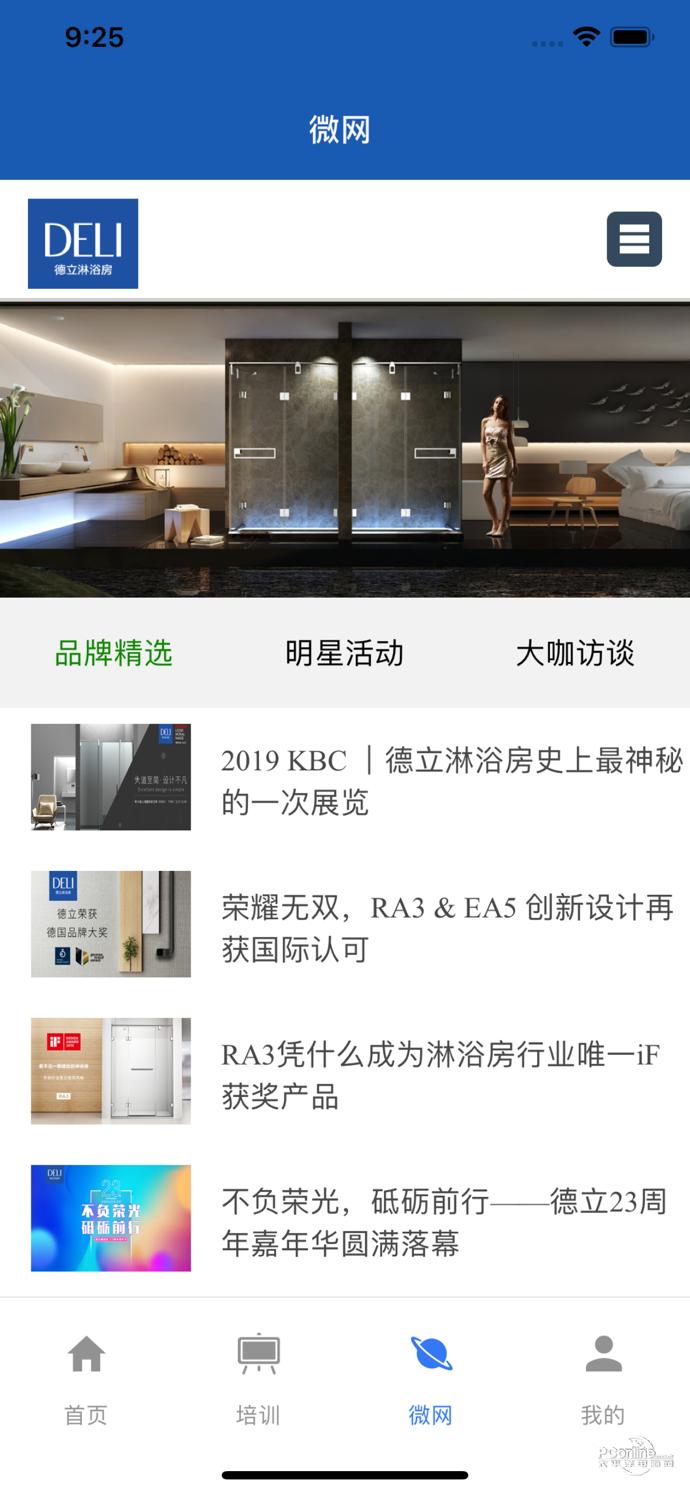690x1493 pixels.
Task: Select the 品牌精选 tab
Action: (x=114, y=653)
